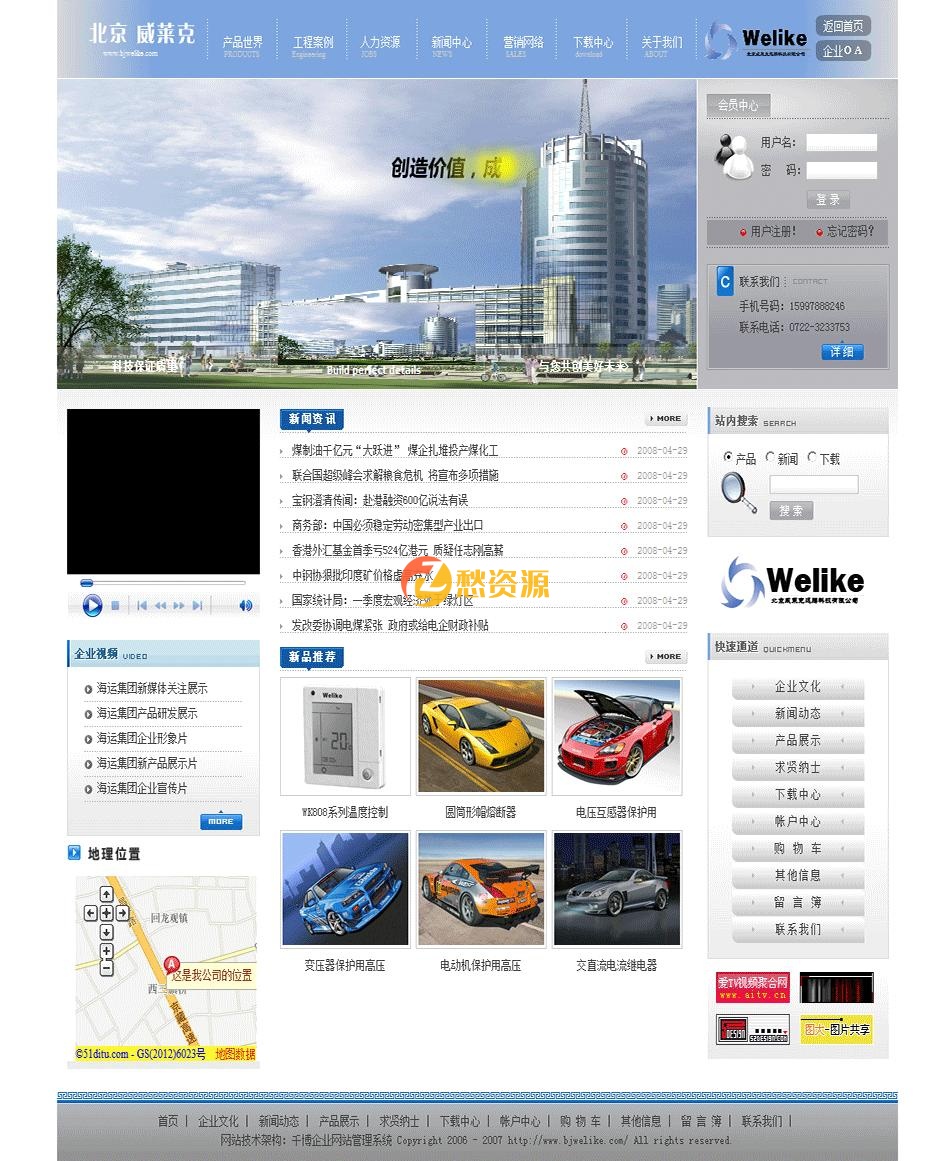
Task: Tap the 搜索 button in site search
Action: [x=791, y=511]
